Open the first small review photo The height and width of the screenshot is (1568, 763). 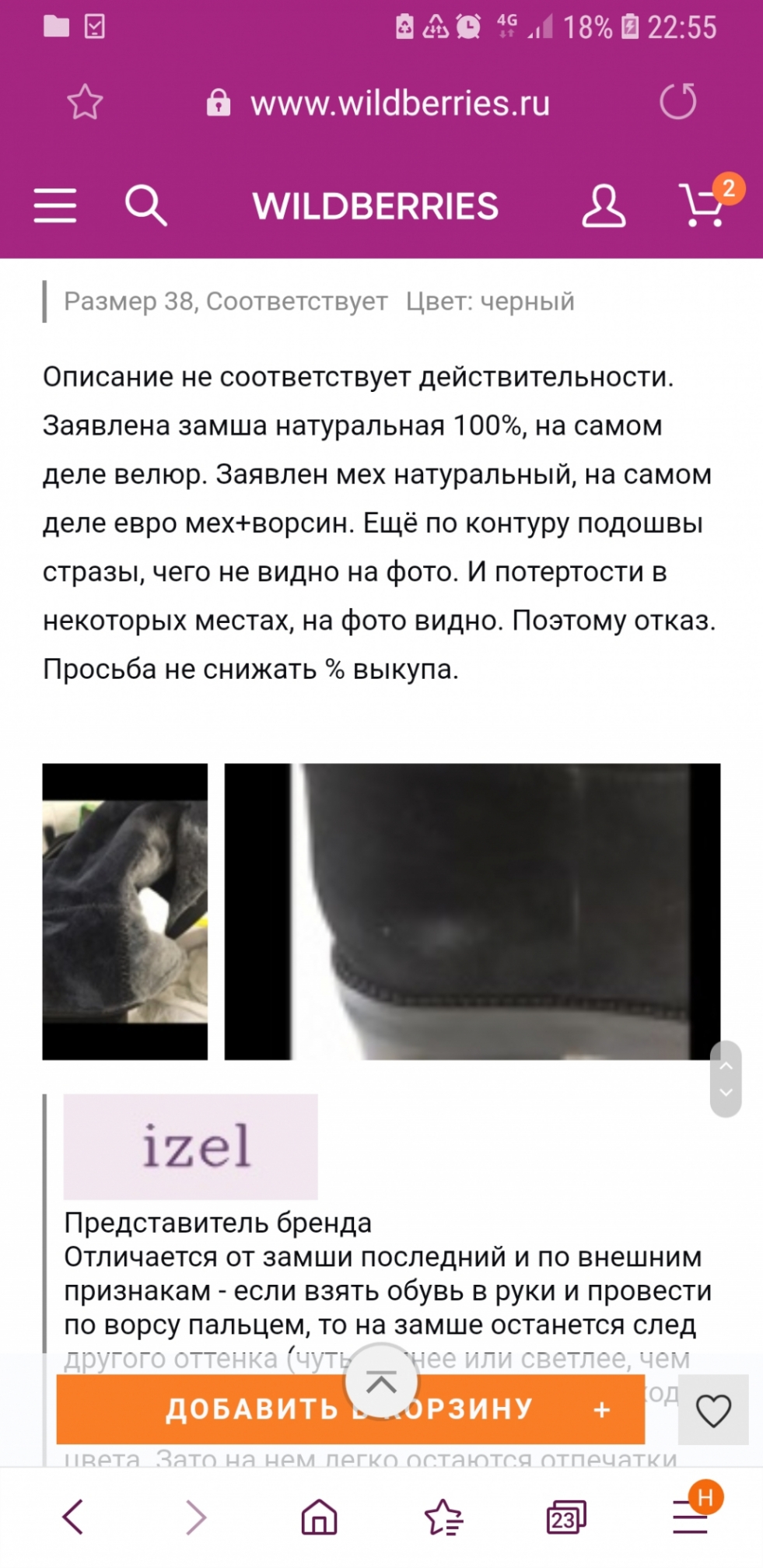[124, 911]
